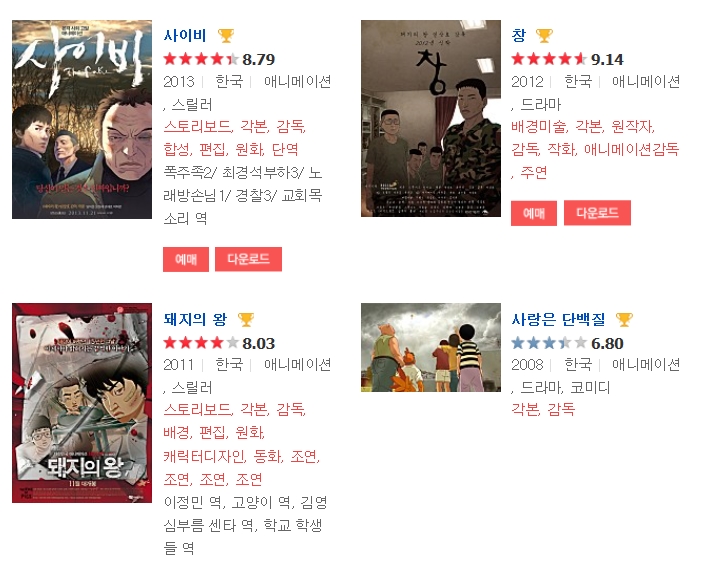This screenshot has width=716, height=564.
Task: Open the 돼지의 왕 movie poster
Action: coord(82,403)
